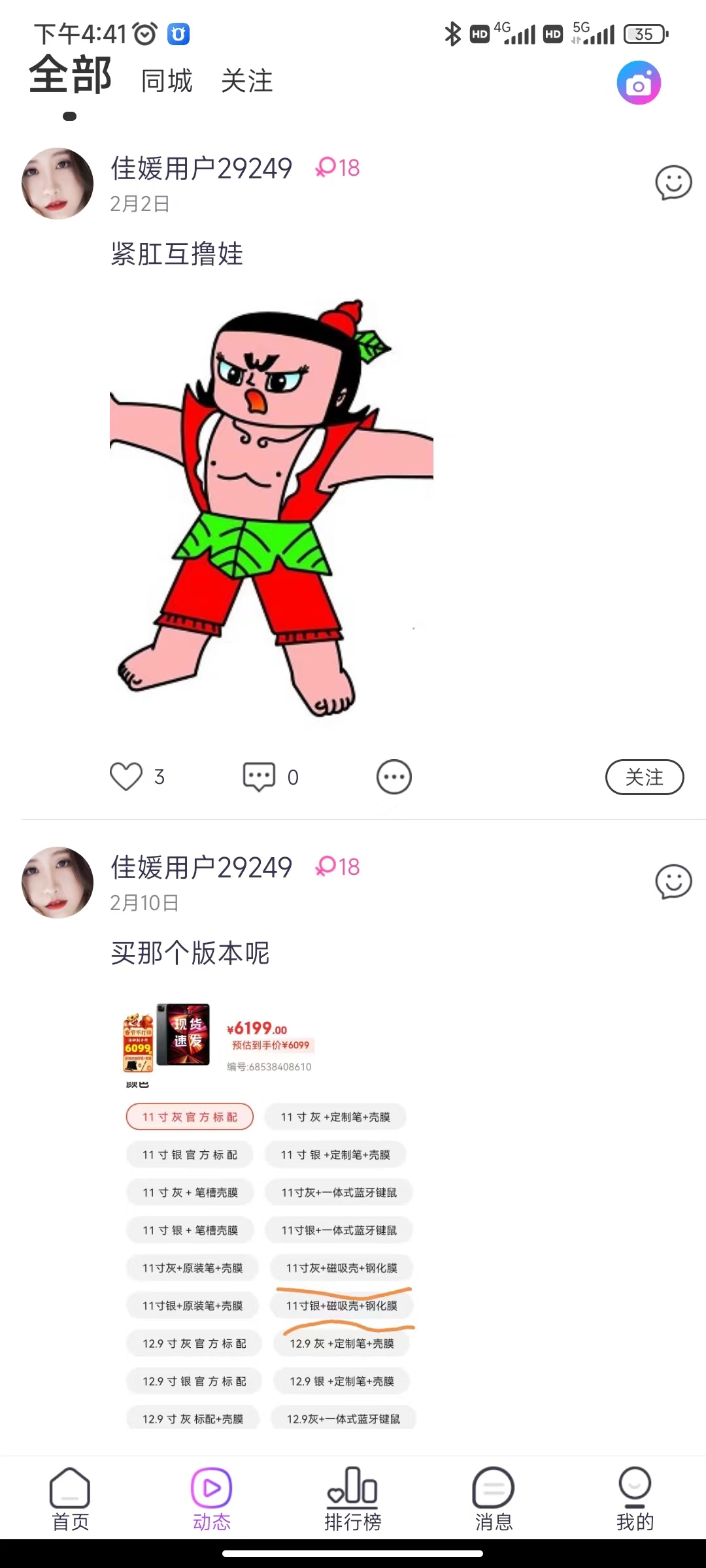Open more options for the 紧肛互撸娃 post
Viewport: 706px width, 1568px height.
pos(394,777)
